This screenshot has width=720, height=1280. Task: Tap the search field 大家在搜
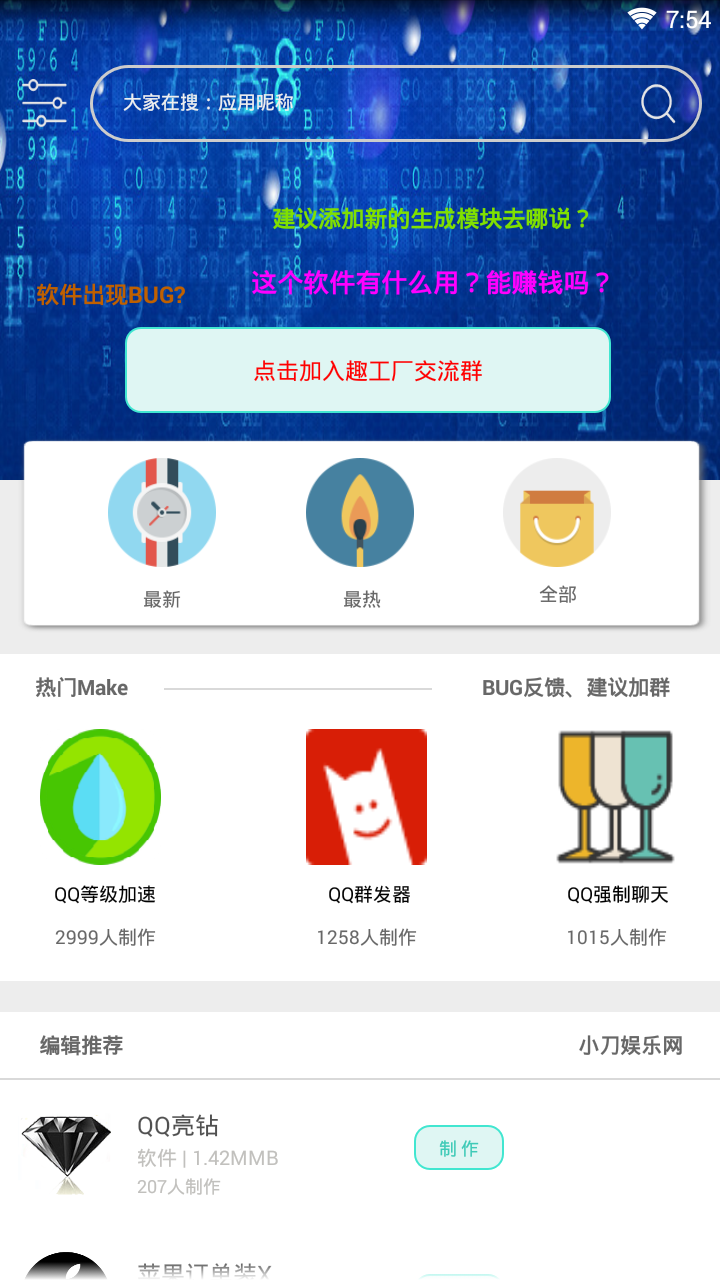tap(360, 103)
